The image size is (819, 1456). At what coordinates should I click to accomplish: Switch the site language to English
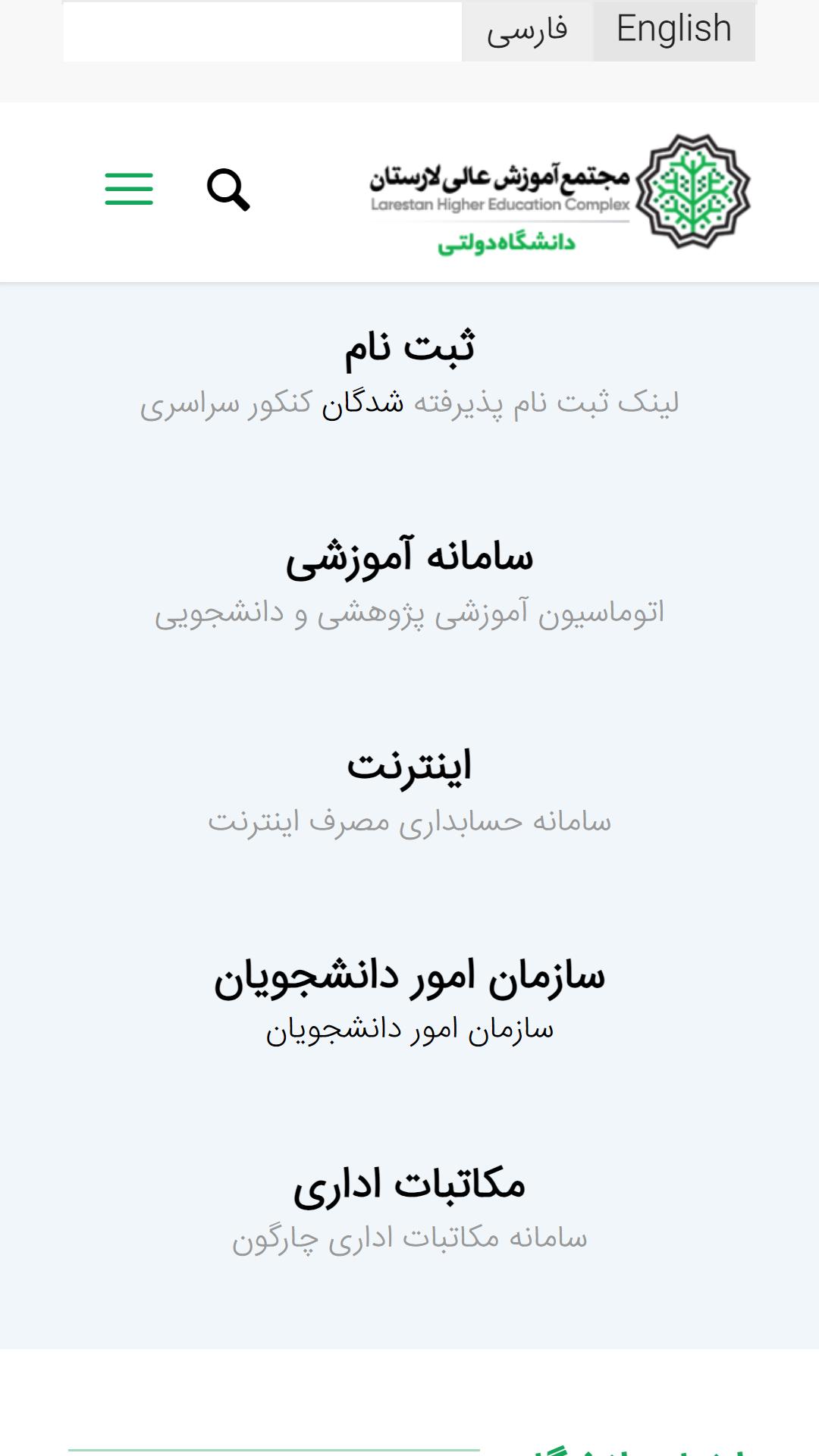[x=674, y=30]
